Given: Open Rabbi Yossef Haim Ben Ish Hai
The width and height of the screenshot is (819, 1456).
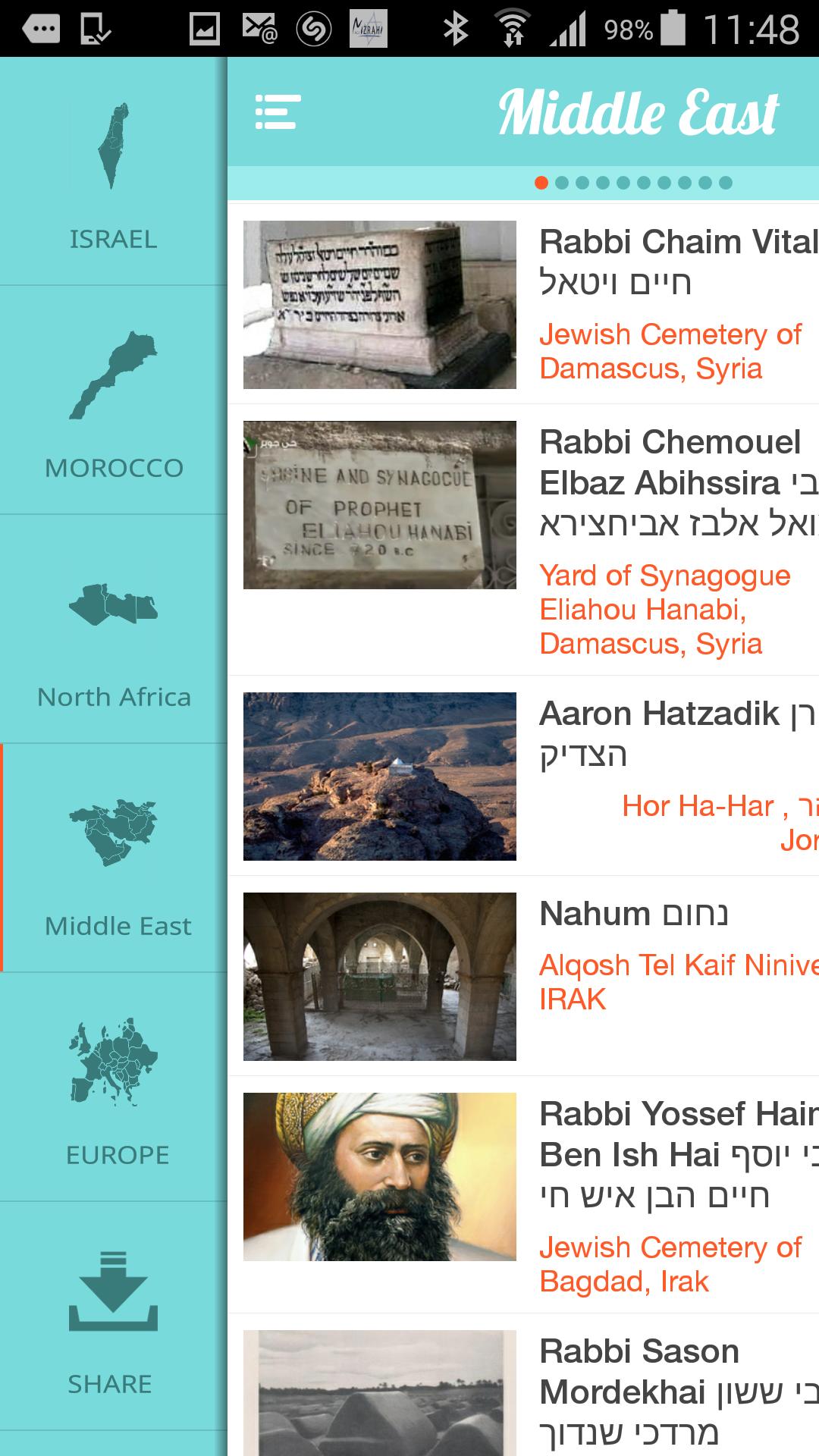Looking at the screenshot, I should (523, 1194).
